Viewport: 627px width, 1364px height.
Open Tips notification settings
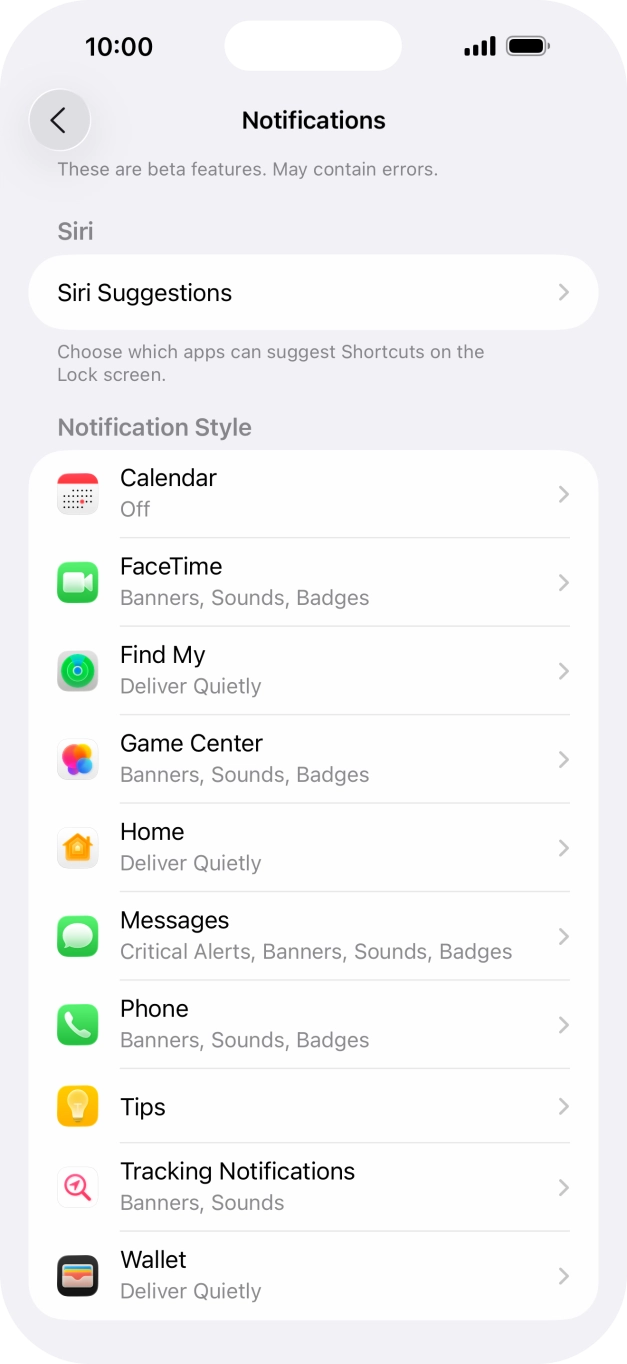313,1107
